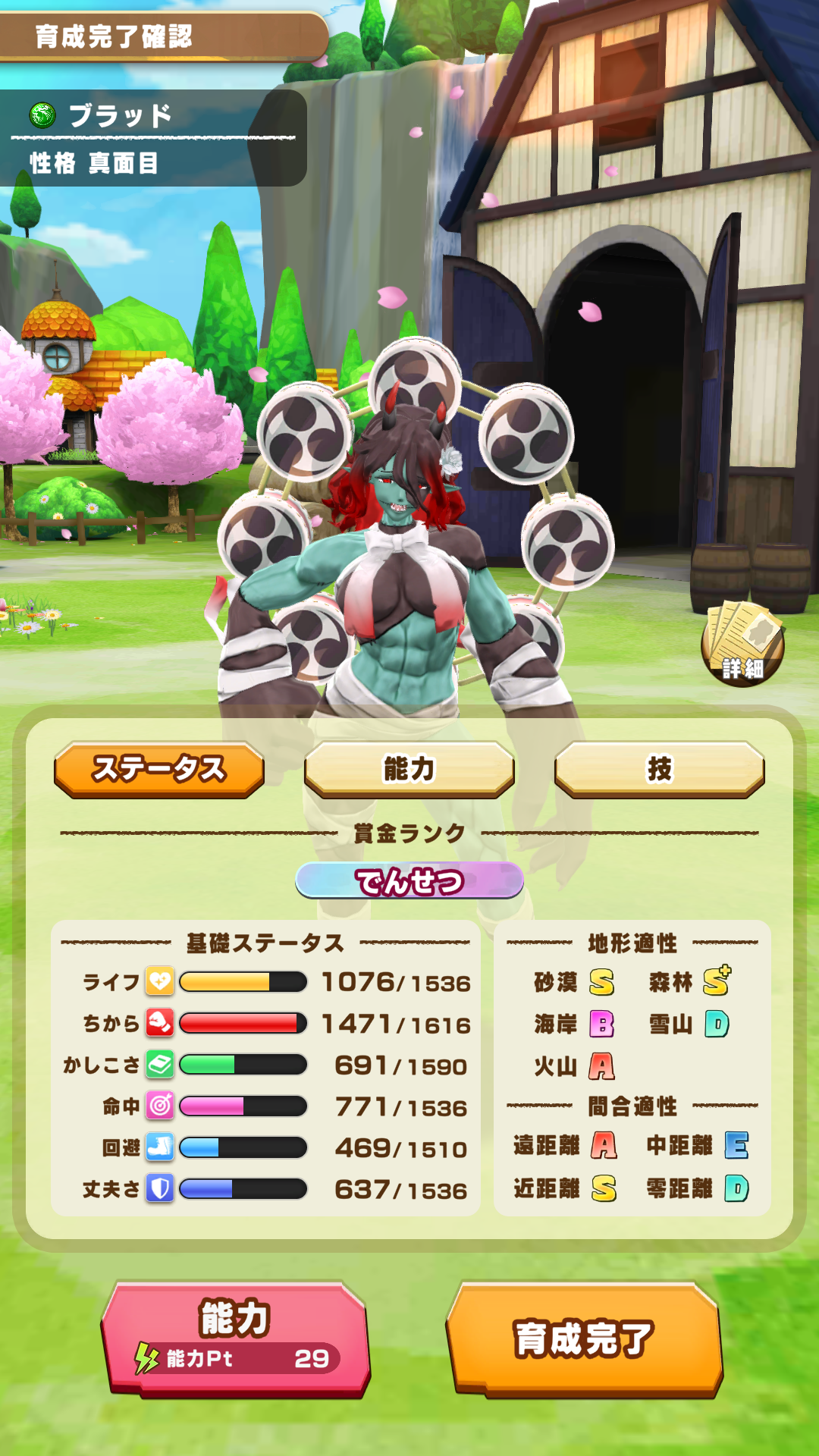Switch to the 技 tab
This screenshot has width=819, height=1456.
click(659, 769)
